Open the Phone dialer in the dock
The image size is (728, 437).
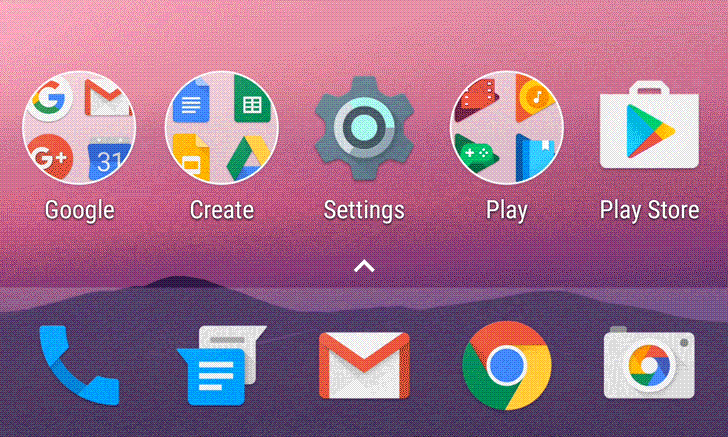click(x=78, y=365)
